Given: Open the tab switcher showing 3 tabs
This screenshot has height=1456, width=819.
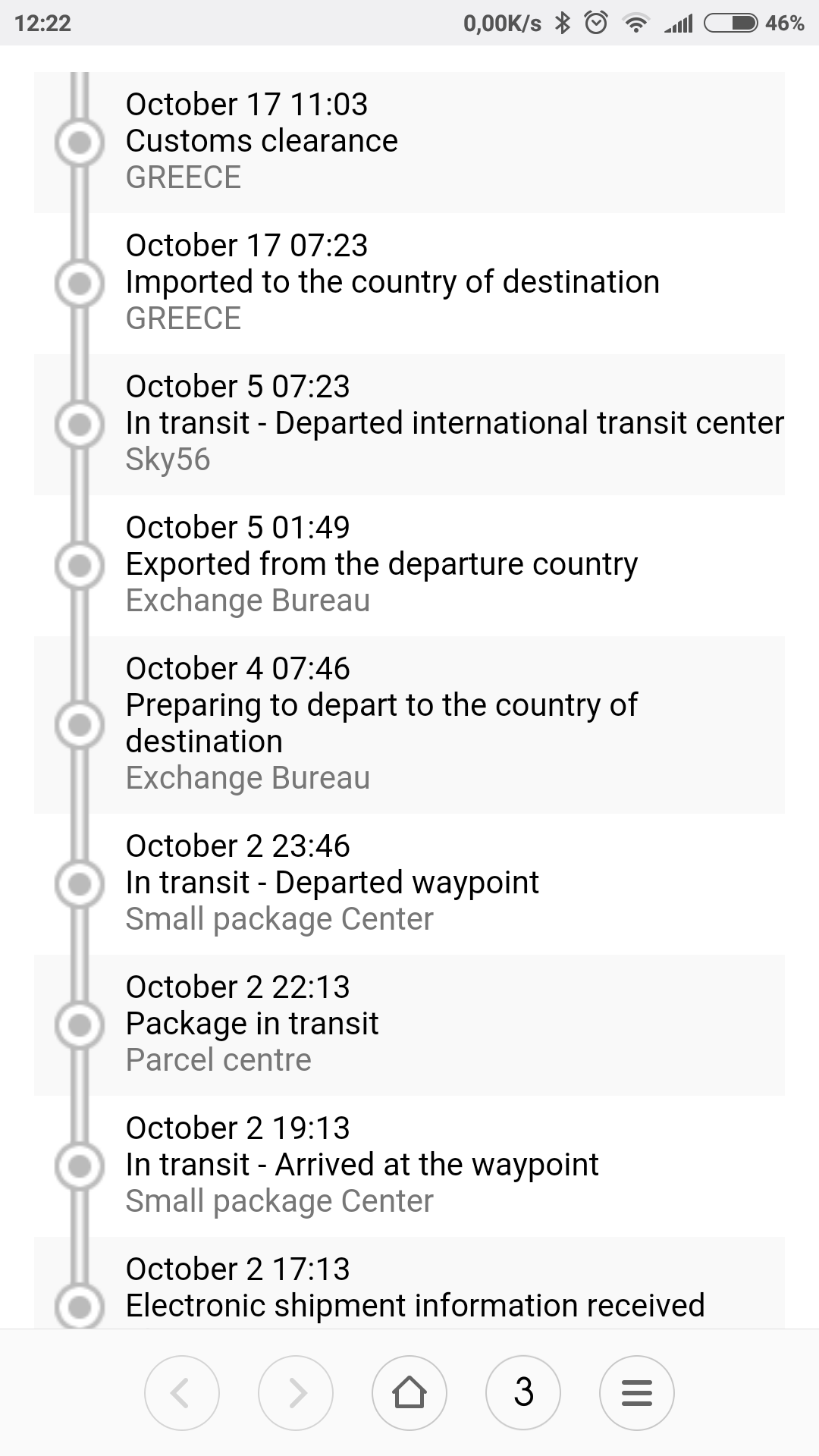Looking at the screenshot, I should point(523,1392).
